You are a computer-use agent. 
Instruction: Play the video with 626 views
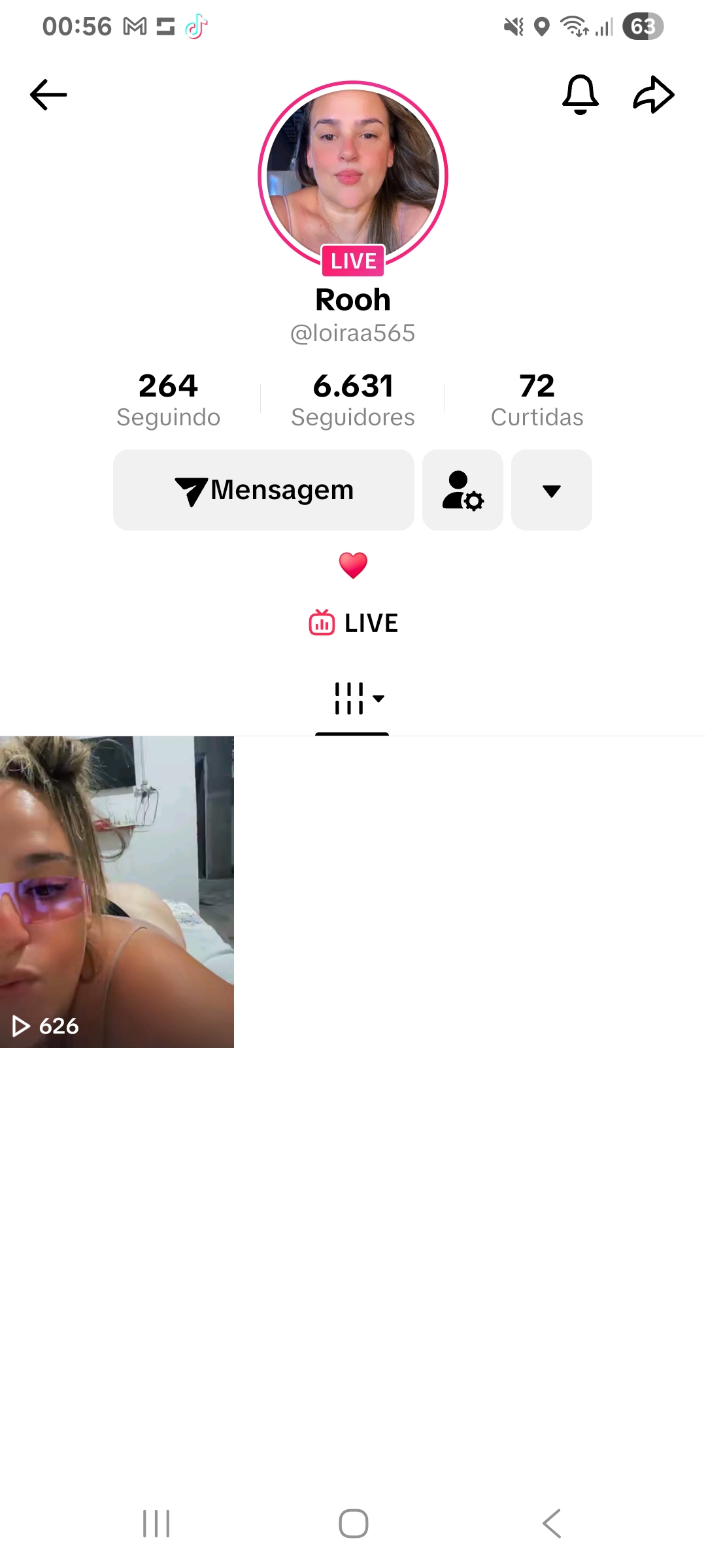point(117,892)
